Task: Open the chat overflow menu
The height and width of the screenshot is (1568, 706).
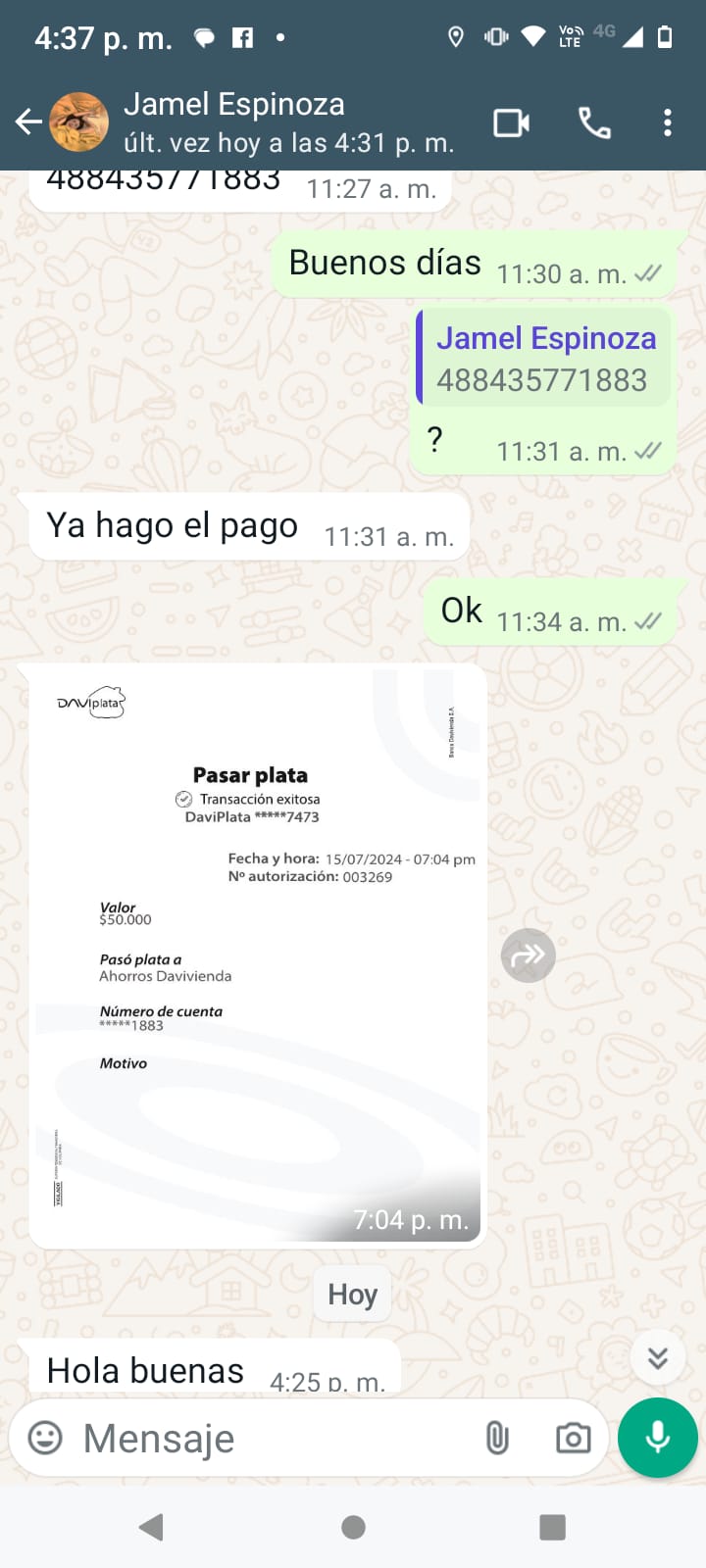Action: [x=668, y=123]
